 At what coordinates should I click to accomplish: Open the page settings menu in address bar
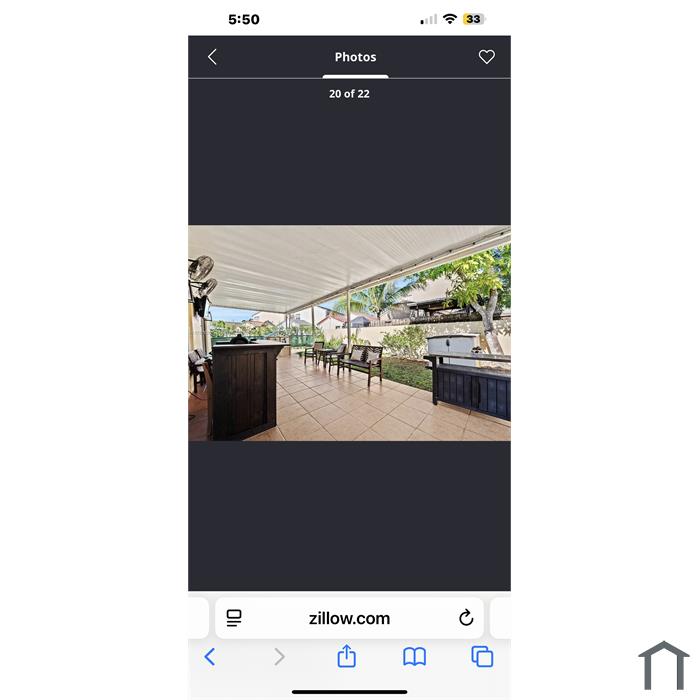[234, 618]
